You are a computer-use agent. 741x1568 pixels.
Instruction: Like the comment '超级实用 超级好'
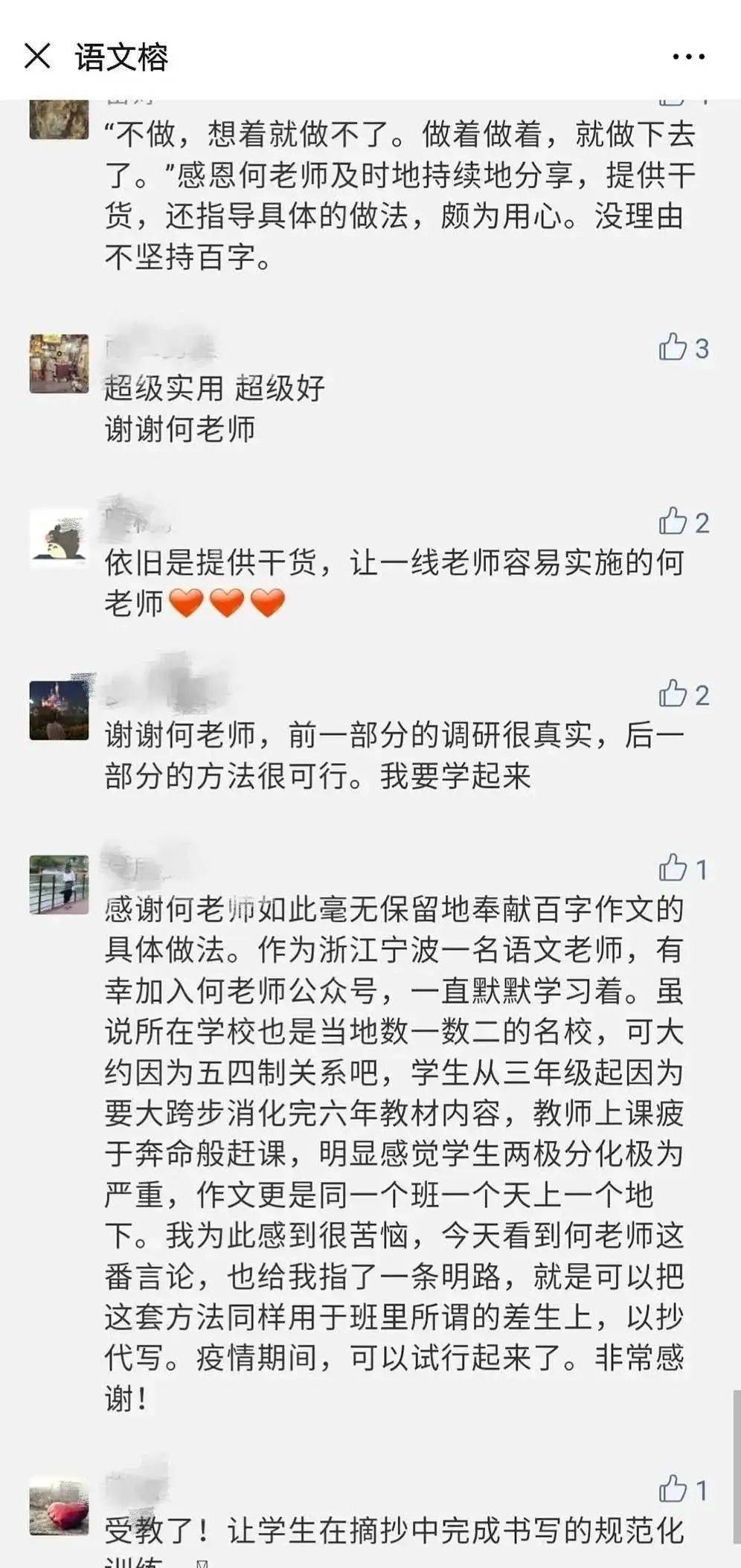(x=673, y=347)
